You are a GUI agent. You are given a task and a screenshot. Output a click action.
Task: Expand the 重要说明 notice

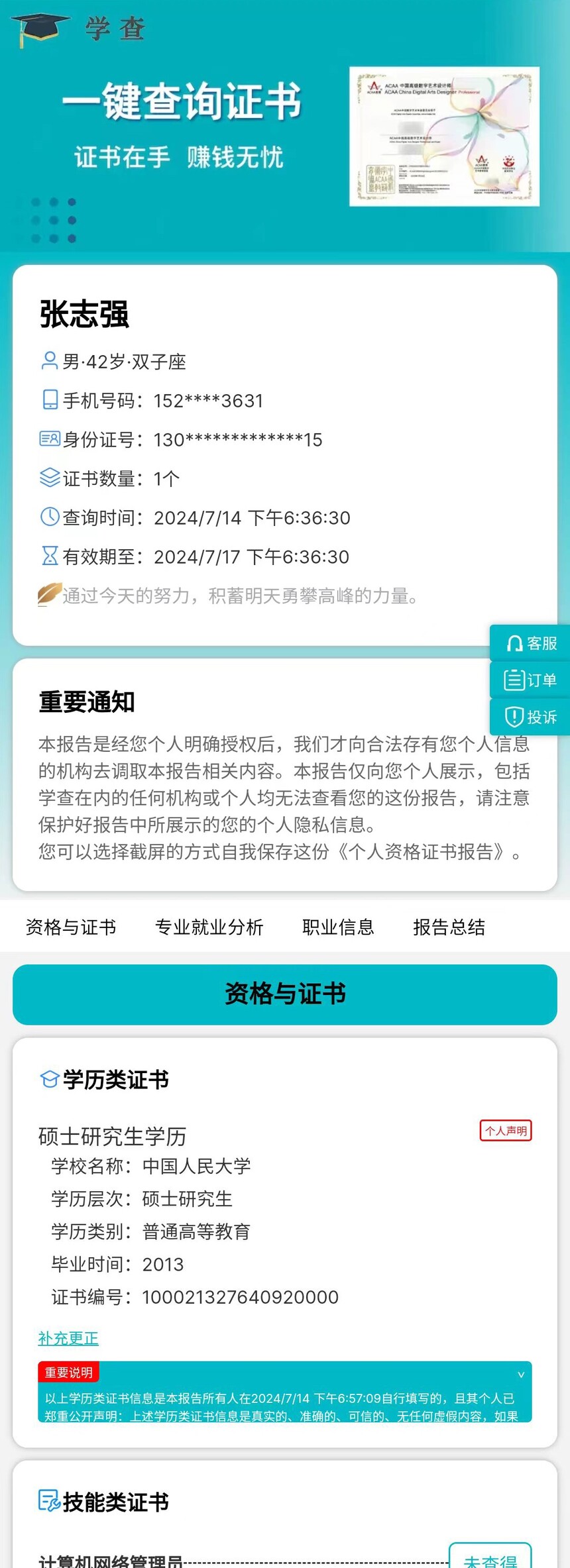(520, 1375)
